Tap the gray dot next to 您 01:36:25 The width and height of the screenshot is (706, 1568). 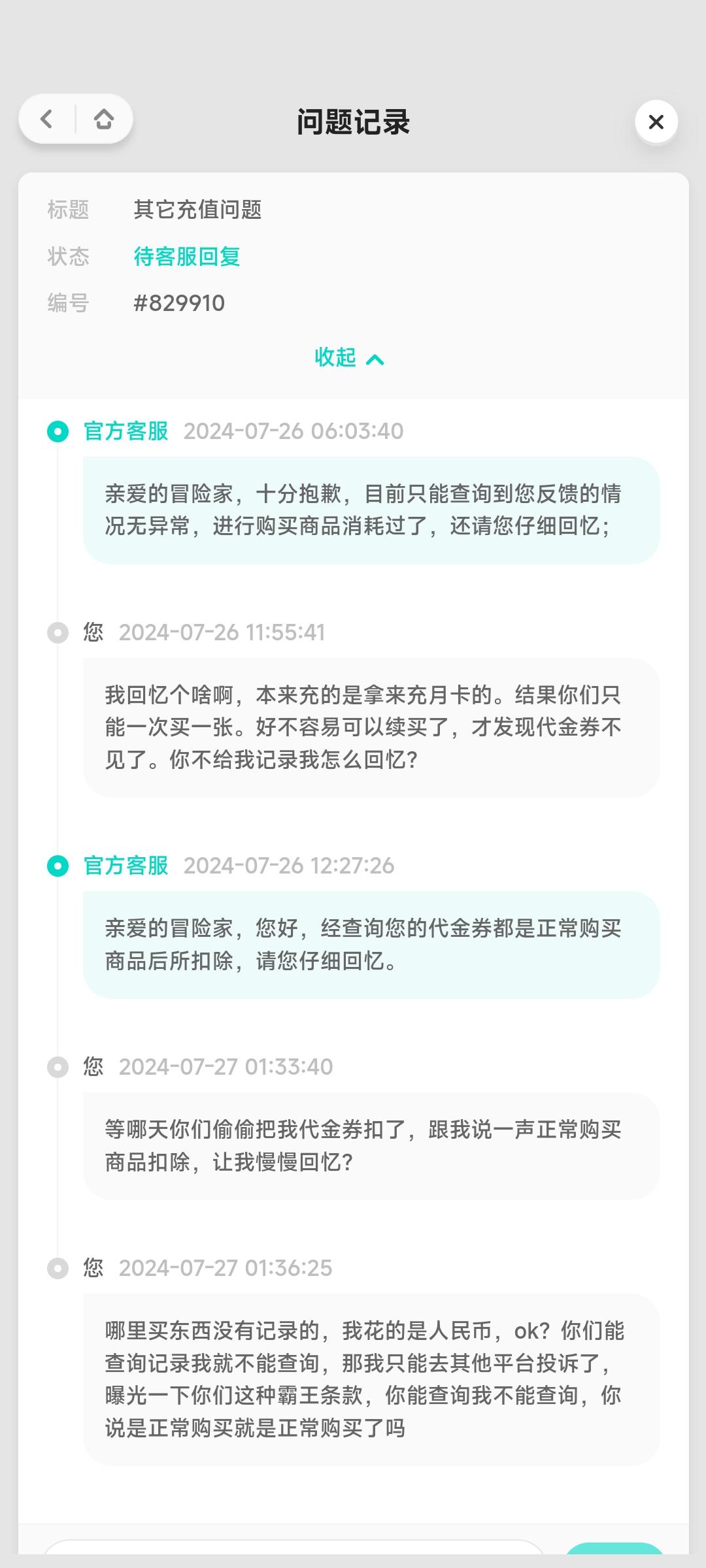point(58,1267)
